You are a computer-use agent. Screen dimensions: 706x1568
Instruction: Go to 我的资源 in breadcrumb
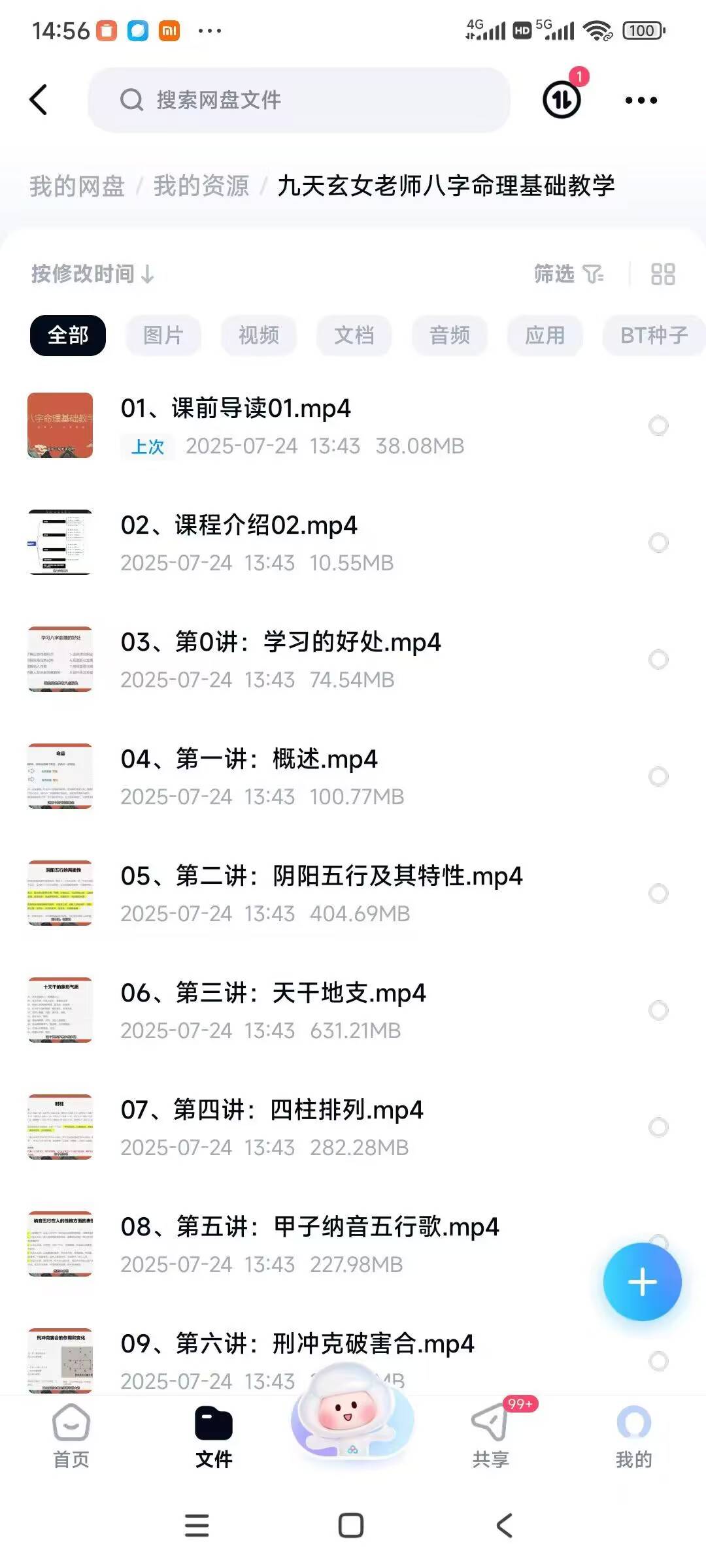[x=201, y=186]
